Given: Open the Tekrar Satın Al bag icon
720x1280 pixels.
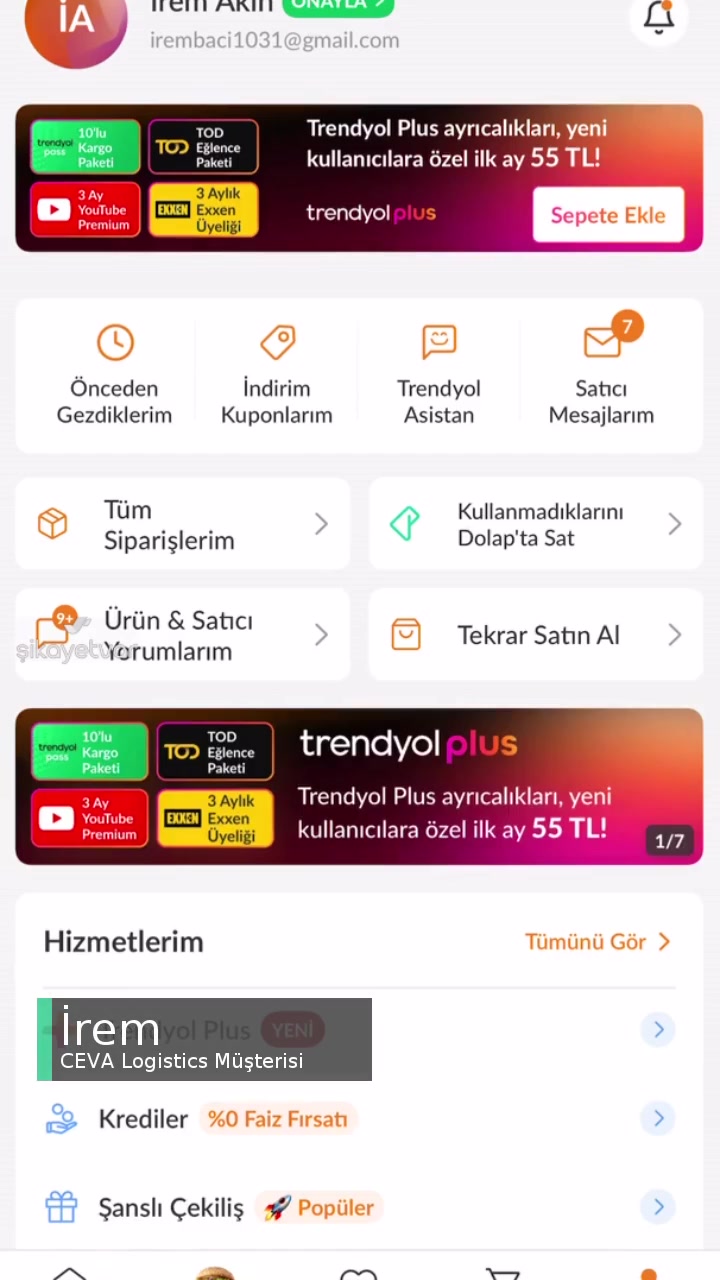Looking at the screenshot, I should 406,634.
